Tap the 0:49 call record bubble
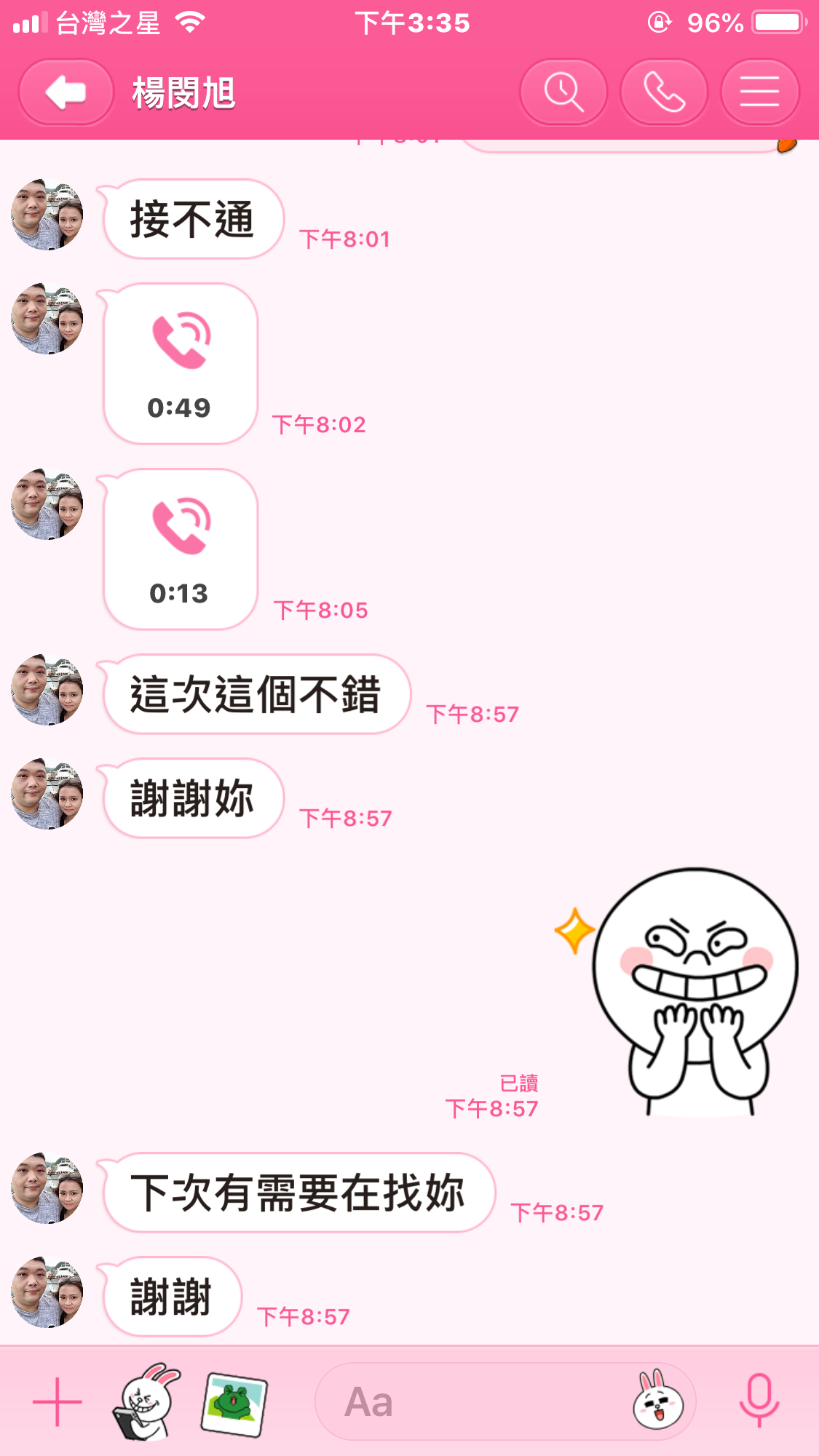The height and width of the screenshot is (1456, 819). [181, 364]
